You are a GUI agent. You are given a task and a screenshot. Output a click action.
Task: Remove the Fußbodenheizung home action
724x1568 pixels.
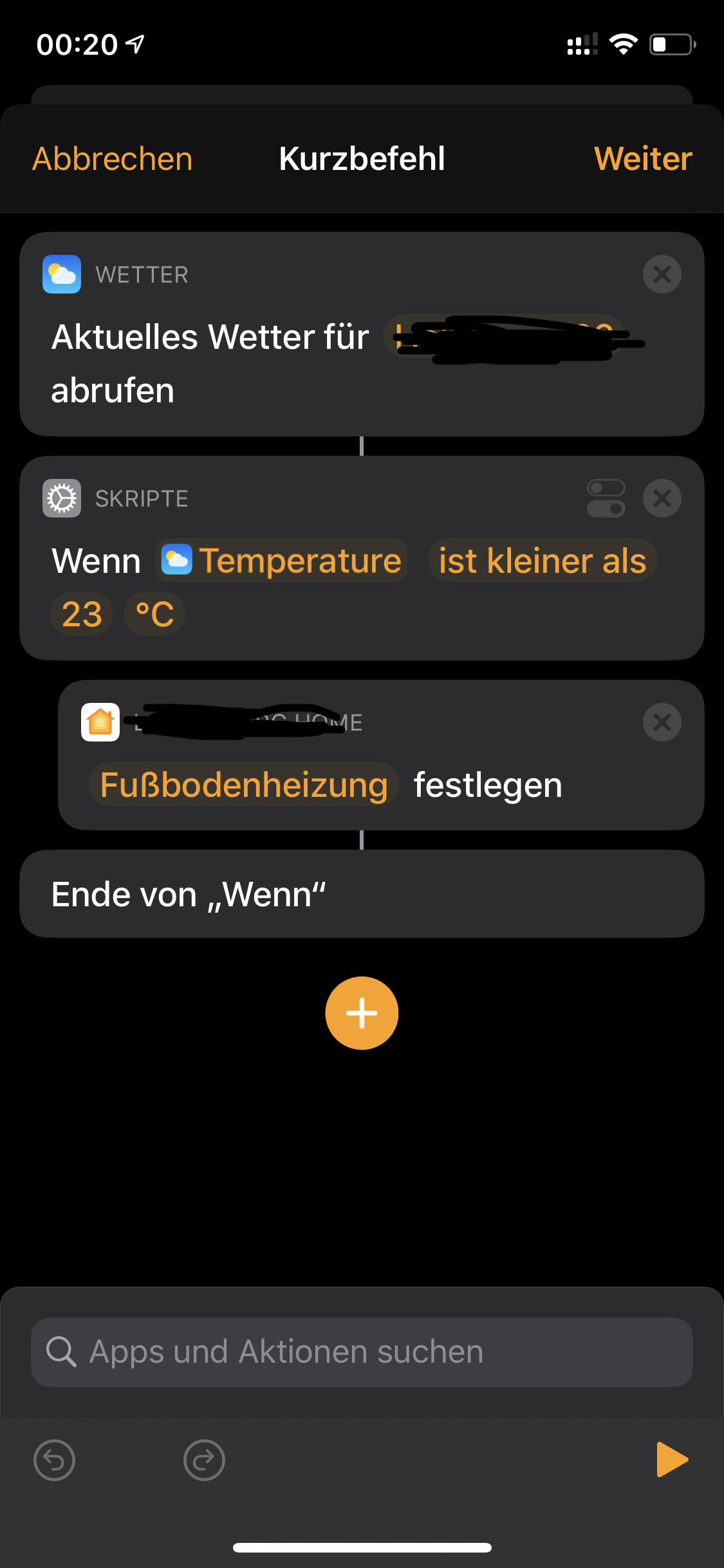(x=662, y=722)
